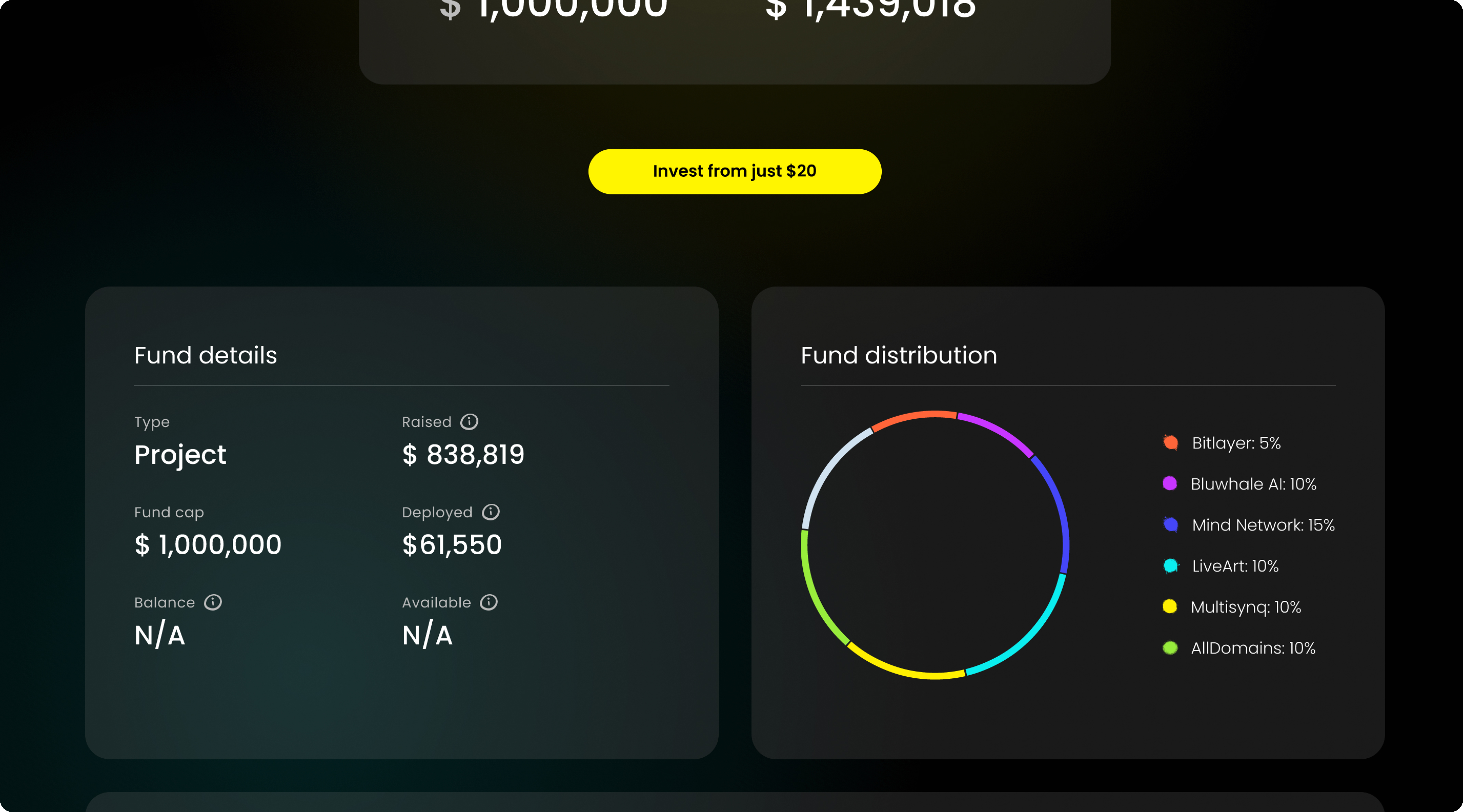1463x812 pixels.
Task: Tap the info icon next to Available
Action: point(488,603)
